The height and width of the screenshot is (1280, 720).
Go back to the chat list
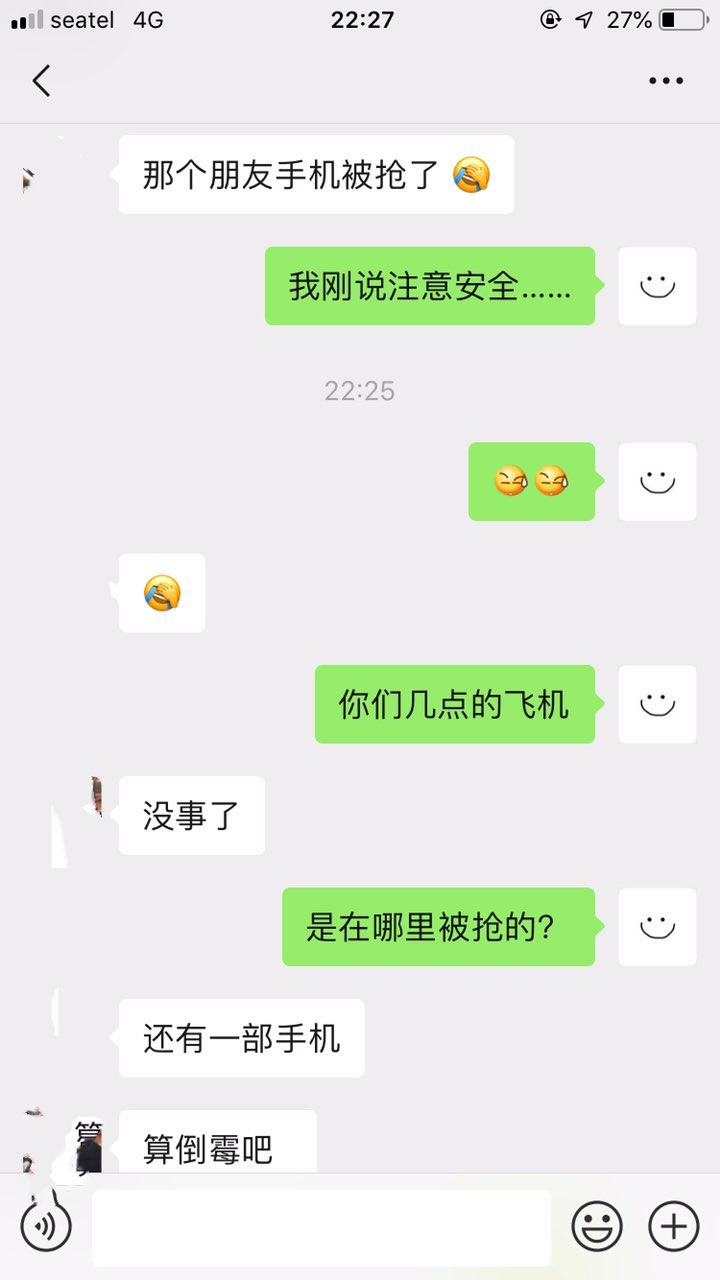coord(41,81)
